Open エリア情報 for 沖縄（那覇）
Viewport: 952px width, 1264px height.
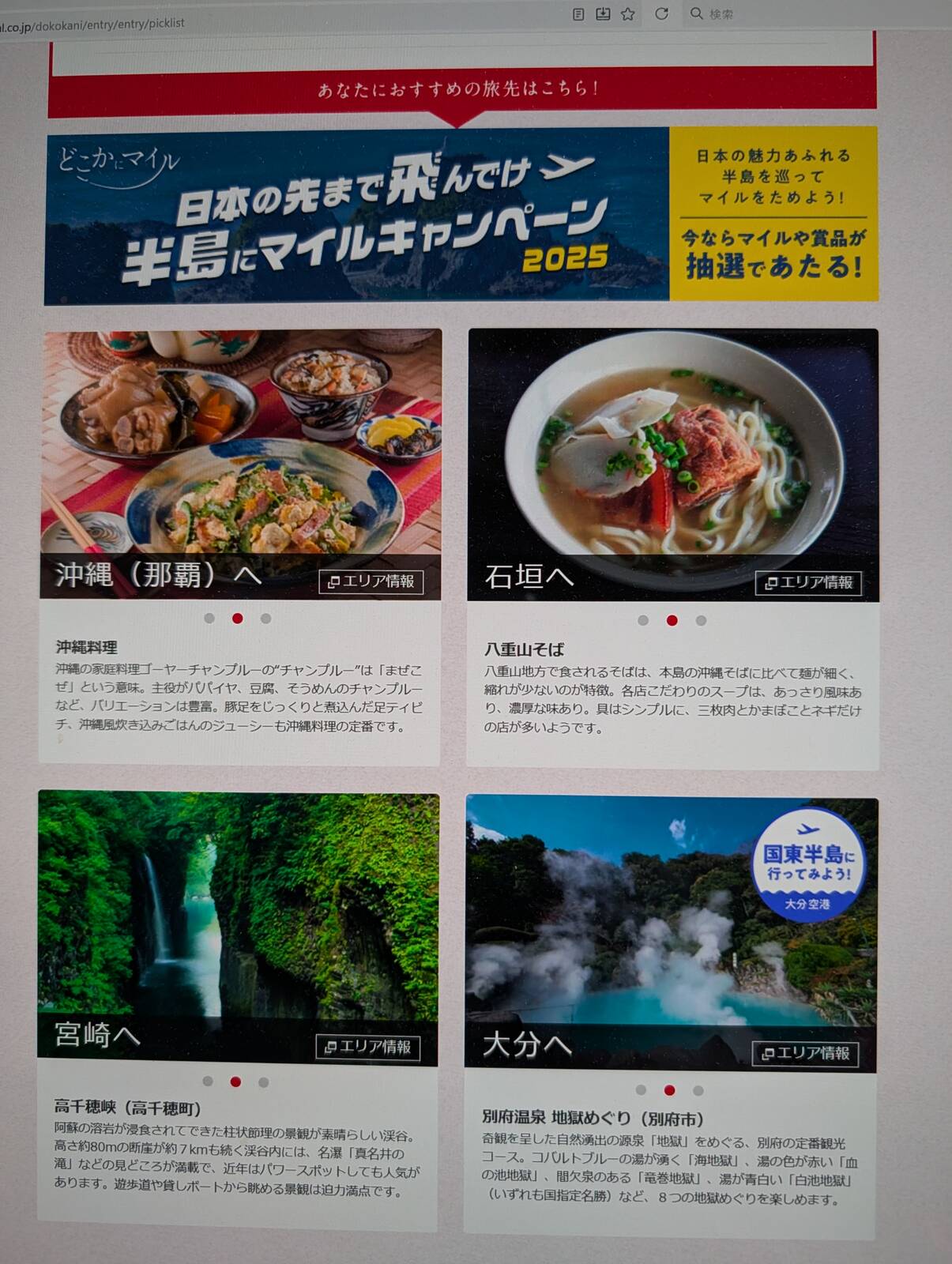pyautogui.click(x=371, y=581)
